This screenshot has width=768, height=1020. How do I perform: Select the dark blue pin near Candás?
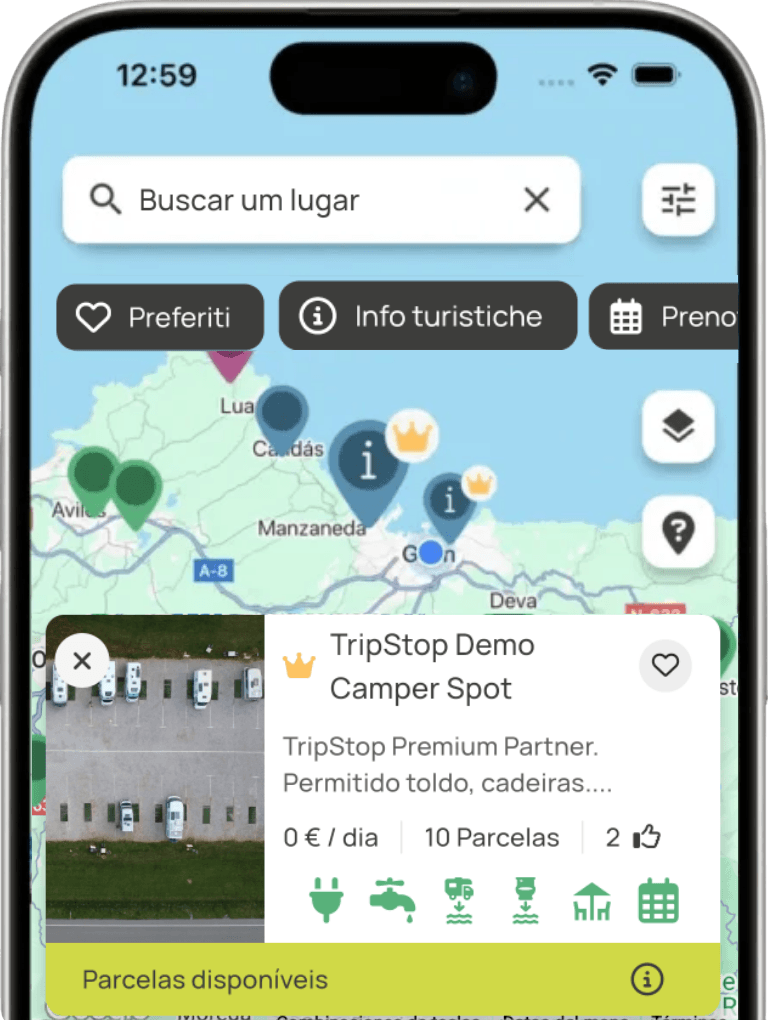click(x=282, y=413)
